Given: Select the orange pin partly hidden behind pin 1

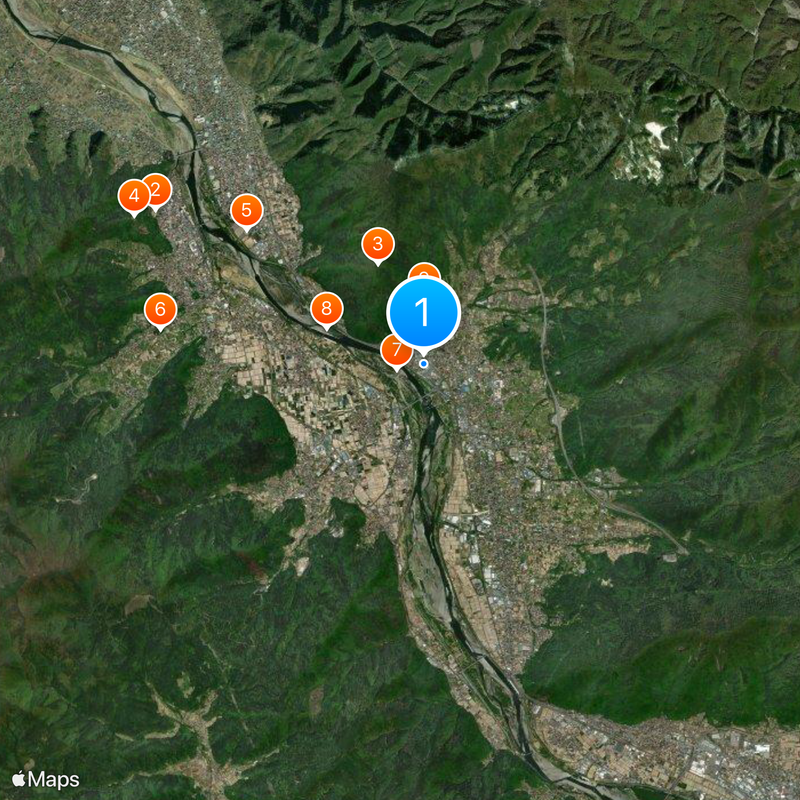Looking at the screenshot, I should pos(423,270).
